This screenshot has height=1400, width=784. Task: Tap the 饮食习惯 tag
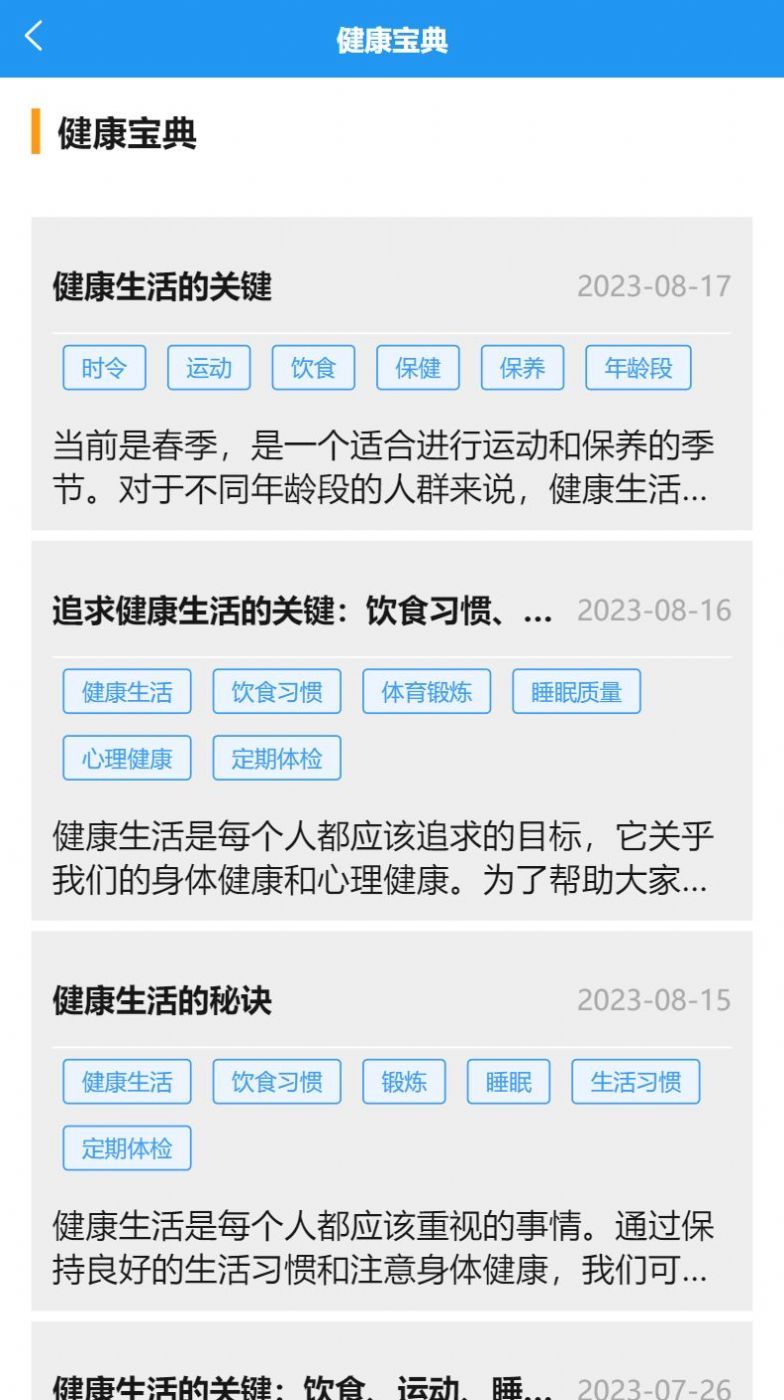276,691
